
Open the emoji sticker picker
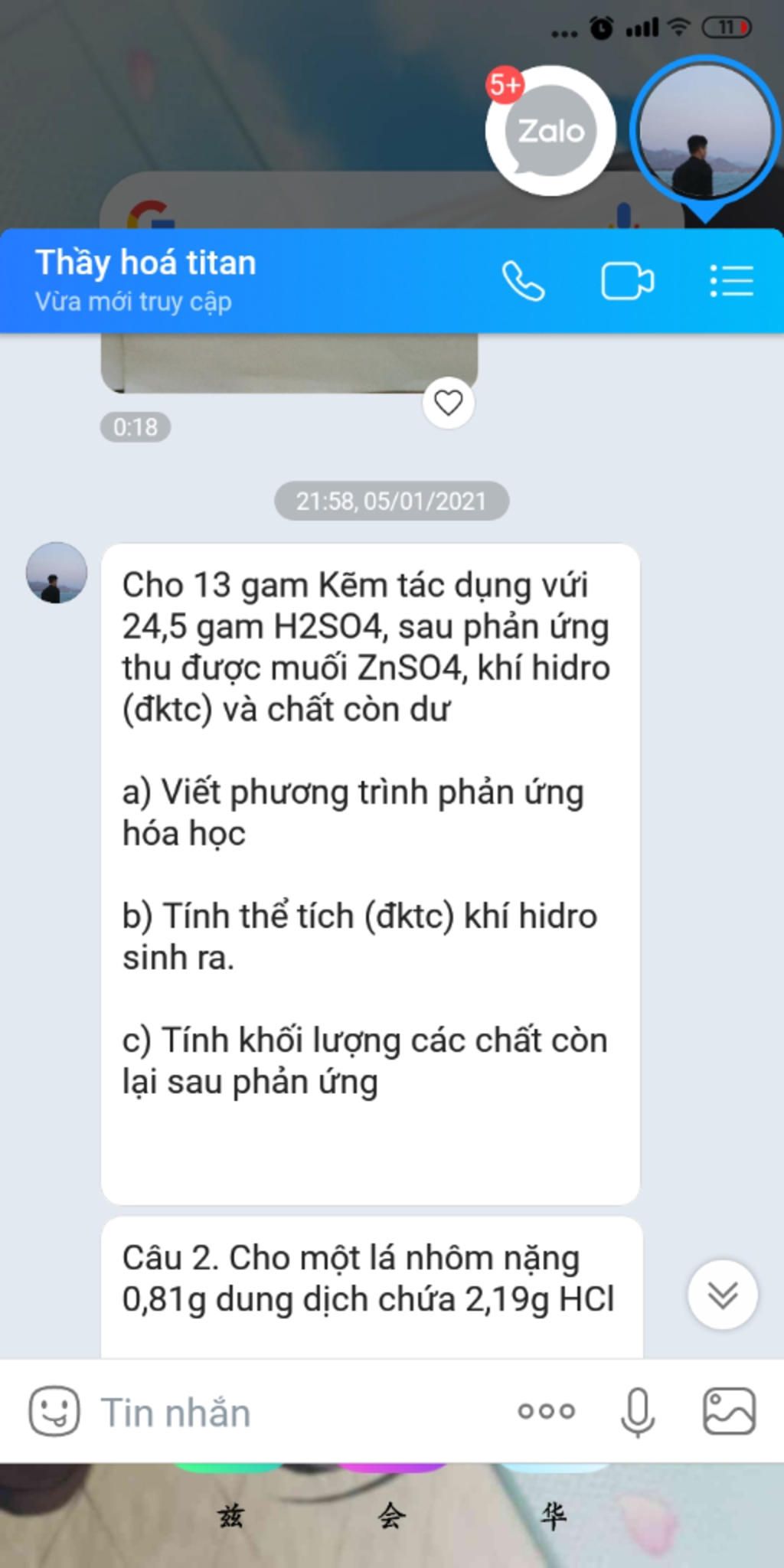click(x=54, y=1411)
